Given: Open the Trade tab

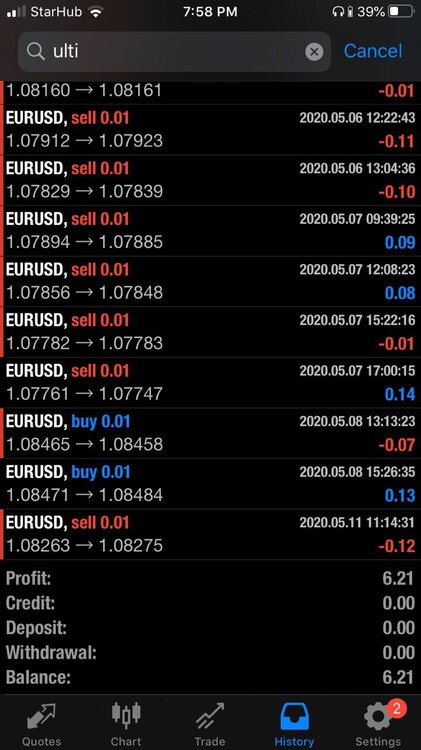Looking at the screenshot, I should coord(210,724).
